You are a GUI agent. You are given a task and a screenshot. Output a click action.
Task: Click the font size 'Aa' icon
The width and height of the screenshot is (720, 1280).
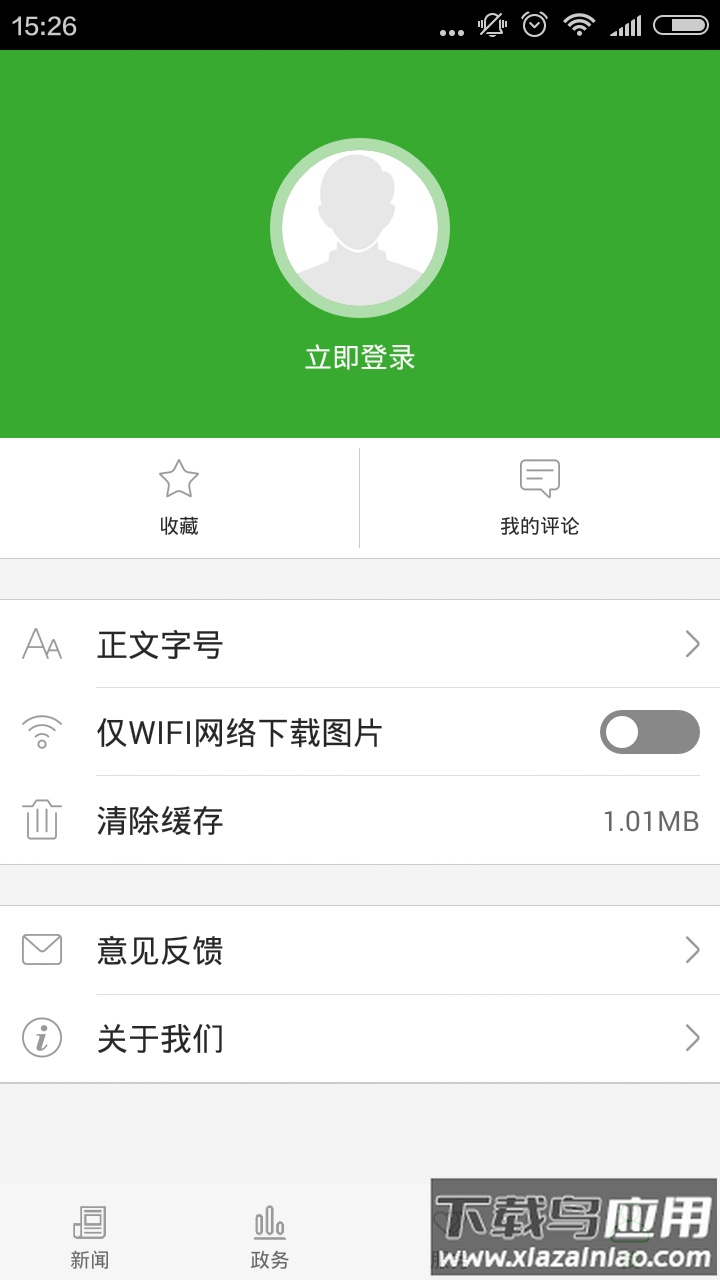pos(41,645)
